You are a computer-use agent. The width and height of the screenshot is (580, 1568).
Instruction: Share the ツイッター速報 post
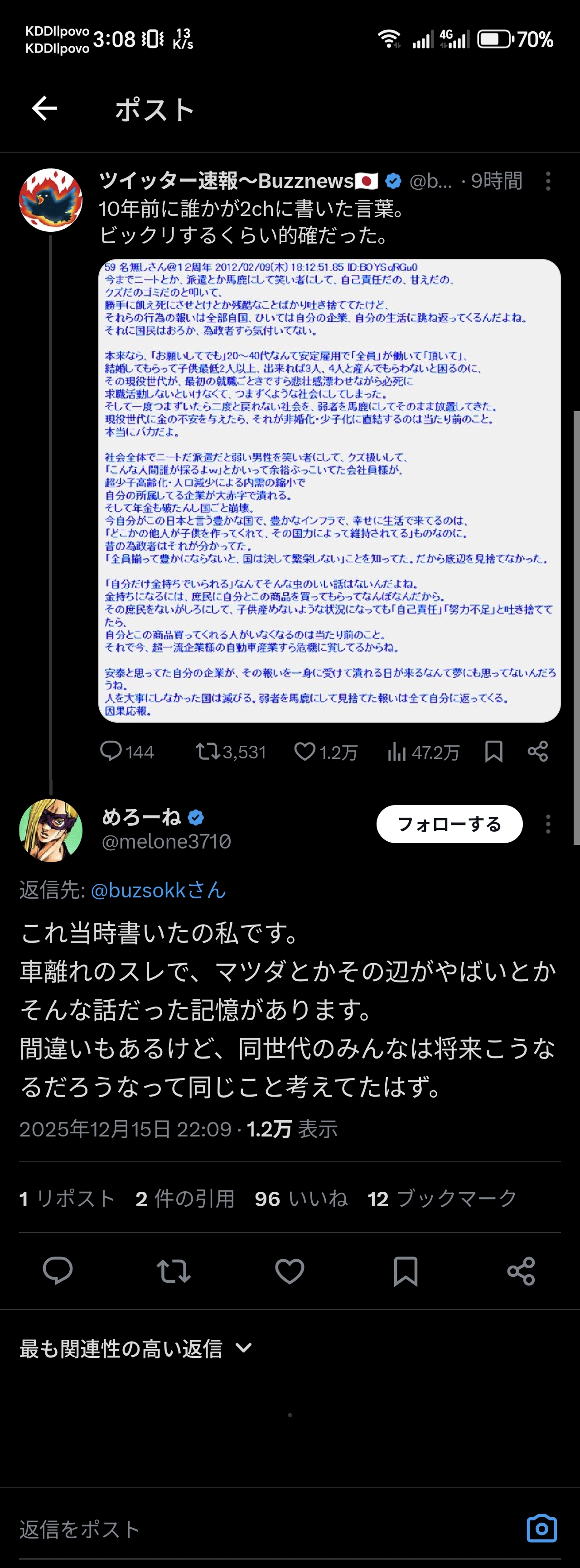(x=537, y=751)
